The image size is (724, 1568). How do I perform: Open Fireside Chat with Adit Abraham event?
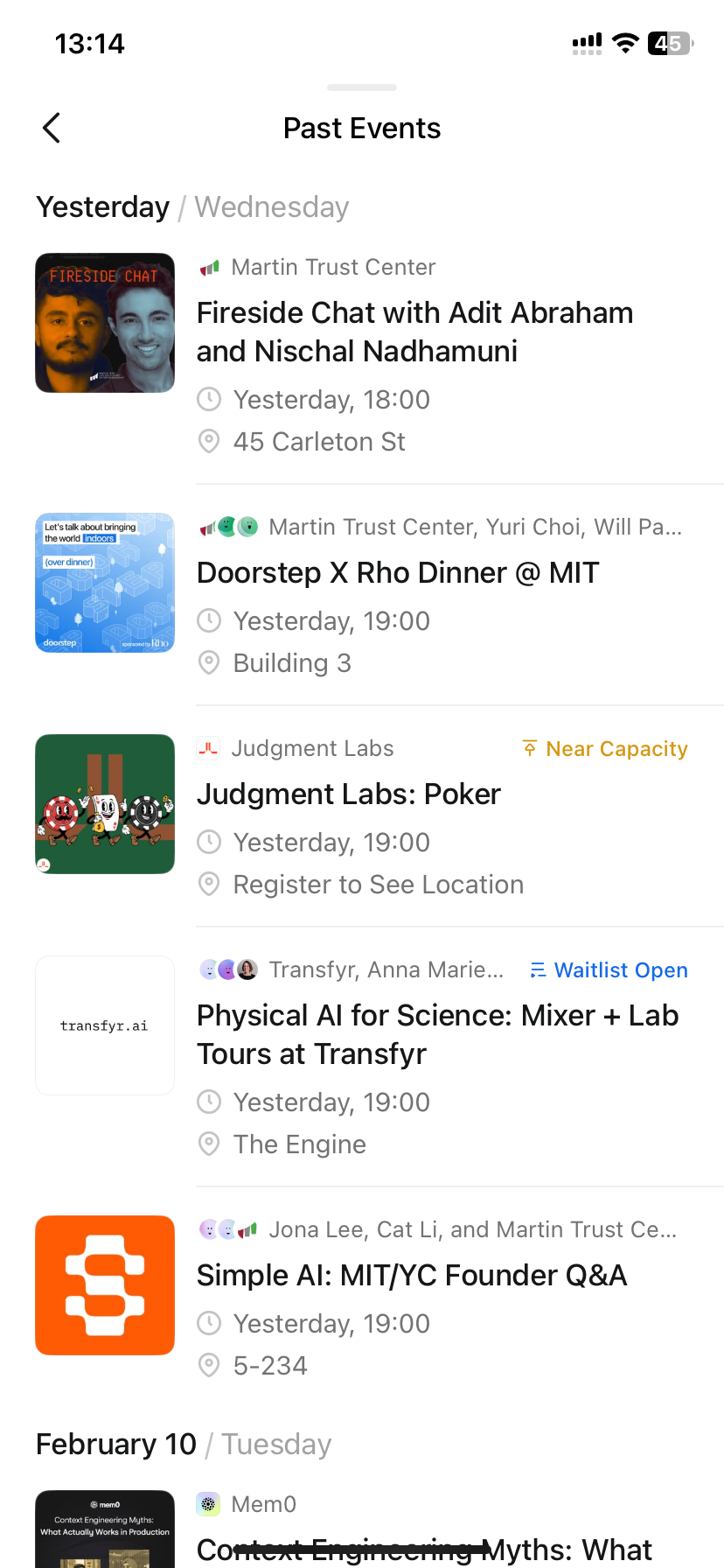coord(414,332)
